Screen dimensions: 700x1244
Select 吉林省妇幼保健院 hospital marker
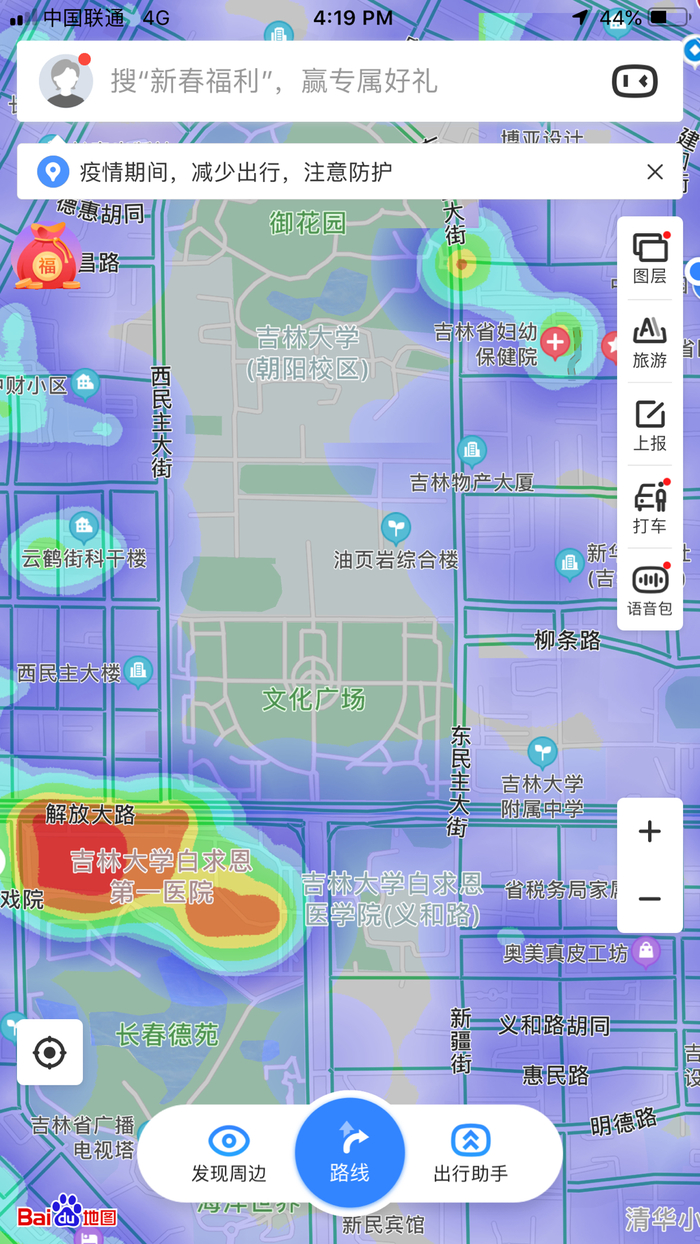coord(554,343)
